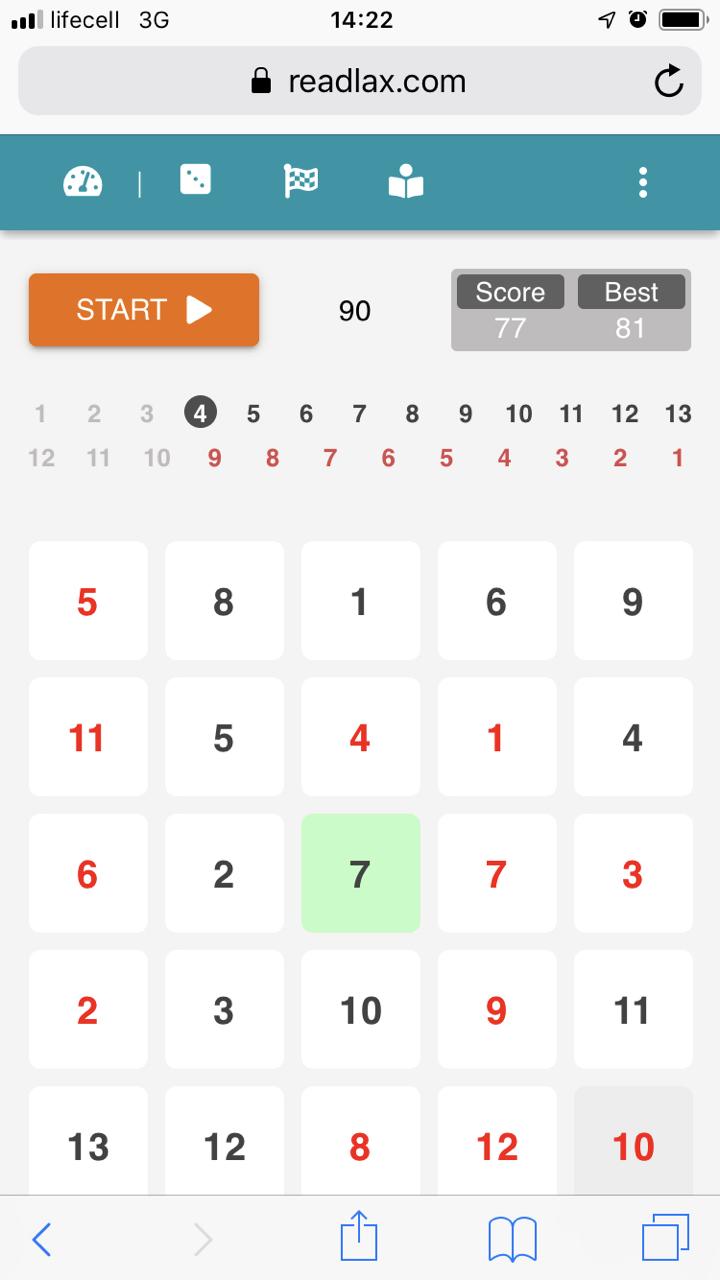Image resolution: width=720 pixels, height=1280 pixels.
Task: Open the three-dot overflow menu
Action: tap(643, 182)
